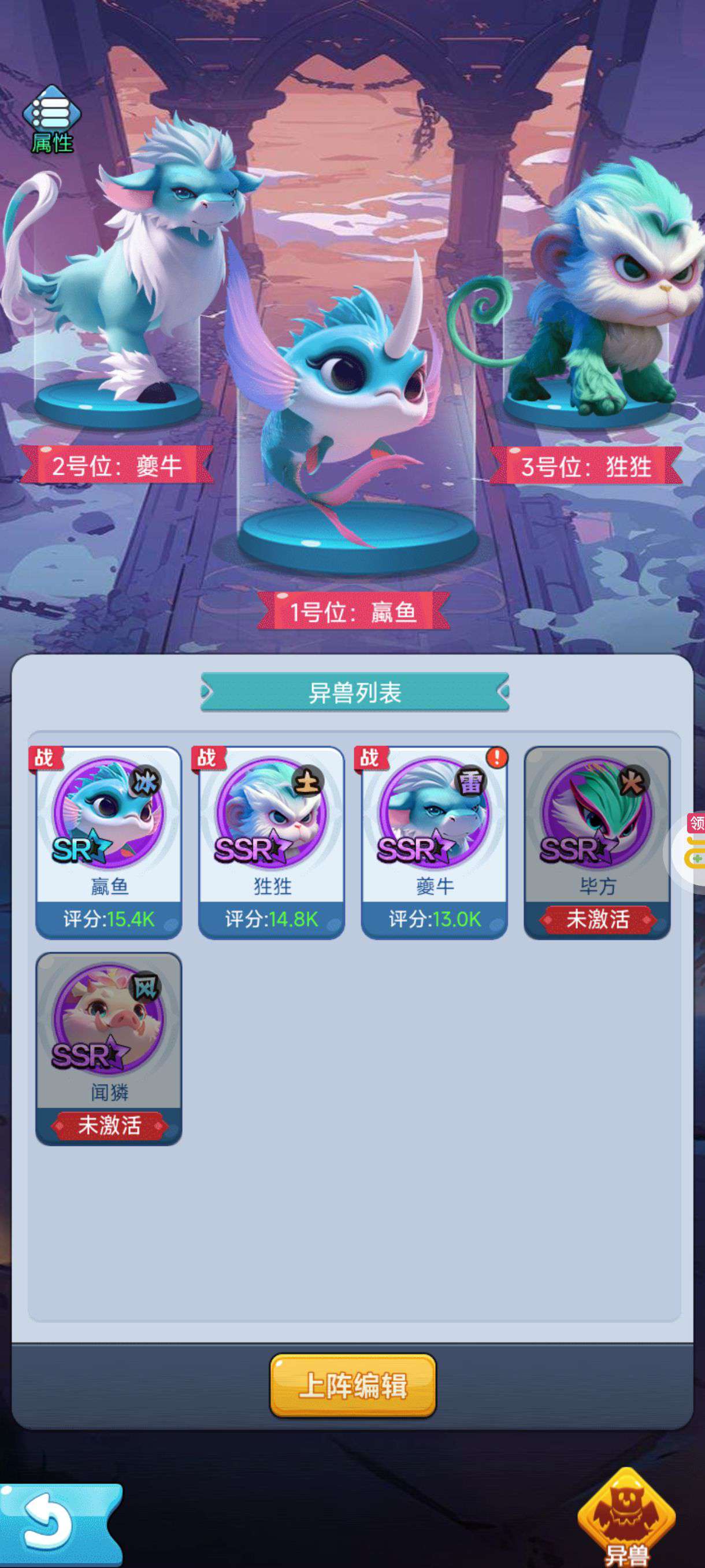705x1568 pixels.
Task: View the inactive 闻獜 beast card
Action: point(109,1048)
